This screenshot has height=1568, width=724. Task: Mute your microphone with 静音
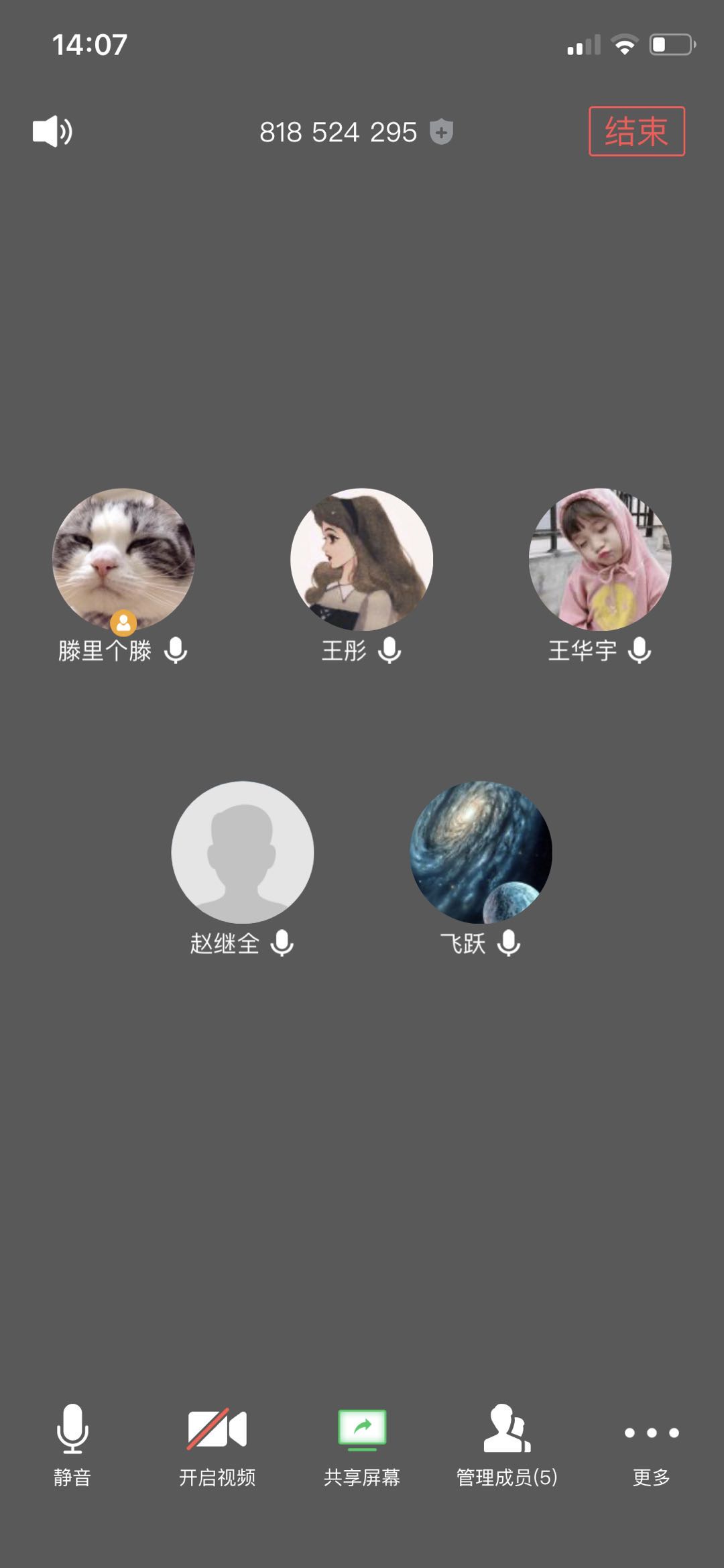click(x=72, y=1445)
